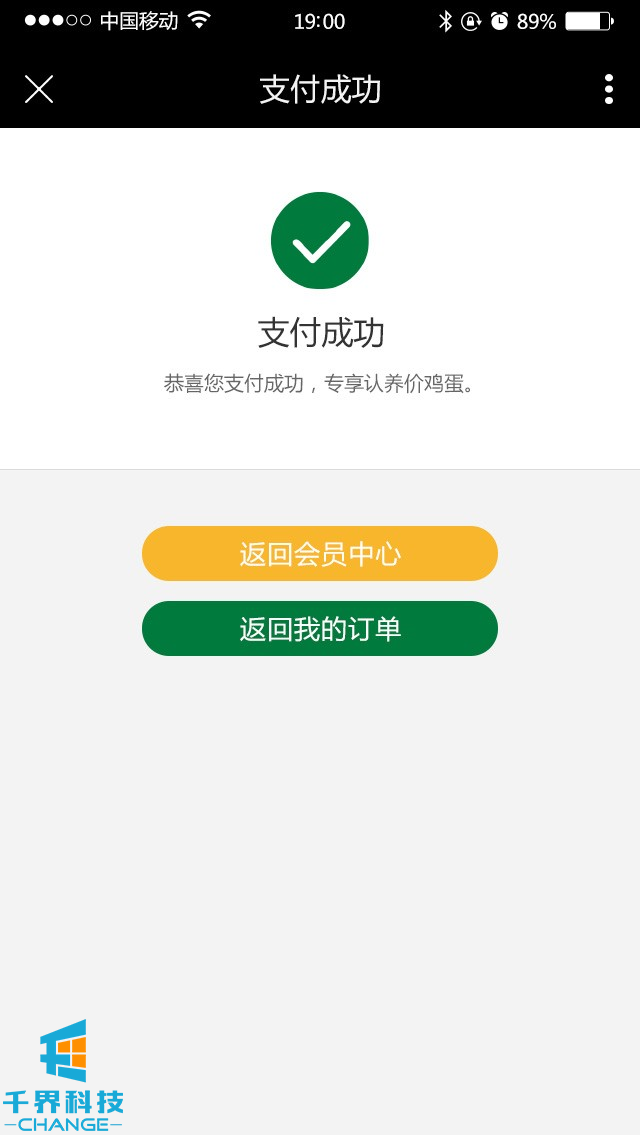
Task: Go to 返回我的订单
Action: point(320,628)
